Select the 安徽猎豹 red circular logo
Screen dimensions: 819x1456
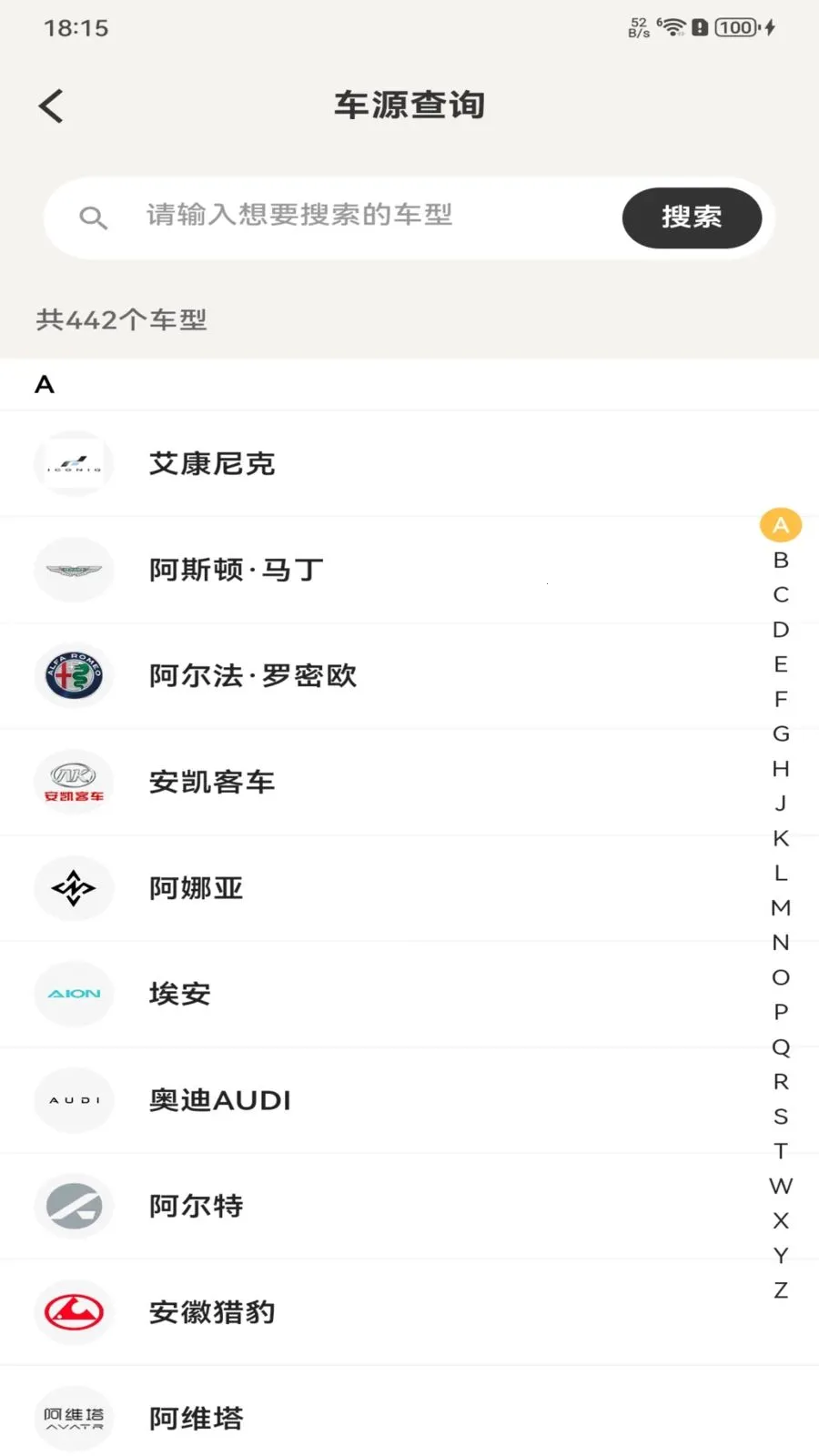click(x=74, y=1311)
